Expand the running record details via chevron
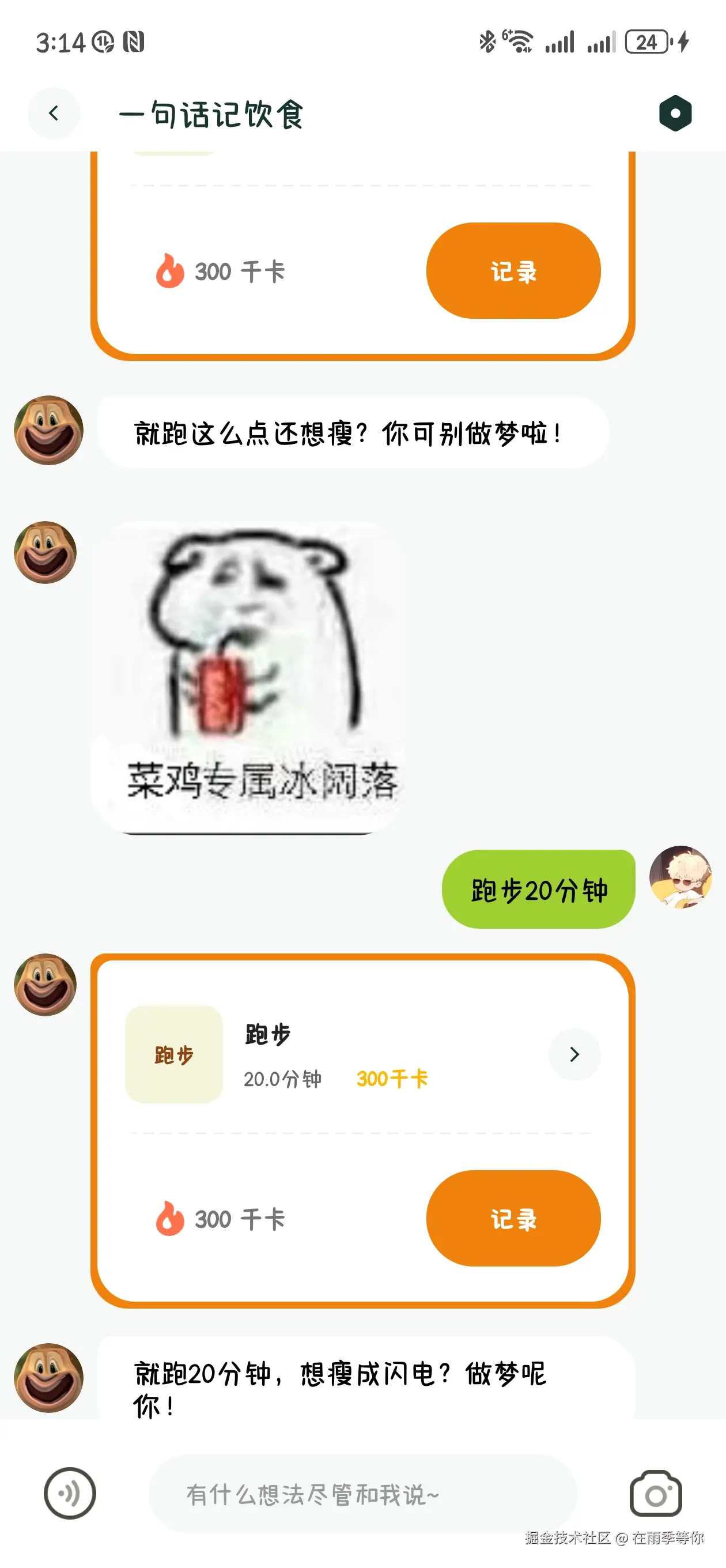 (x=574, y=1056)
